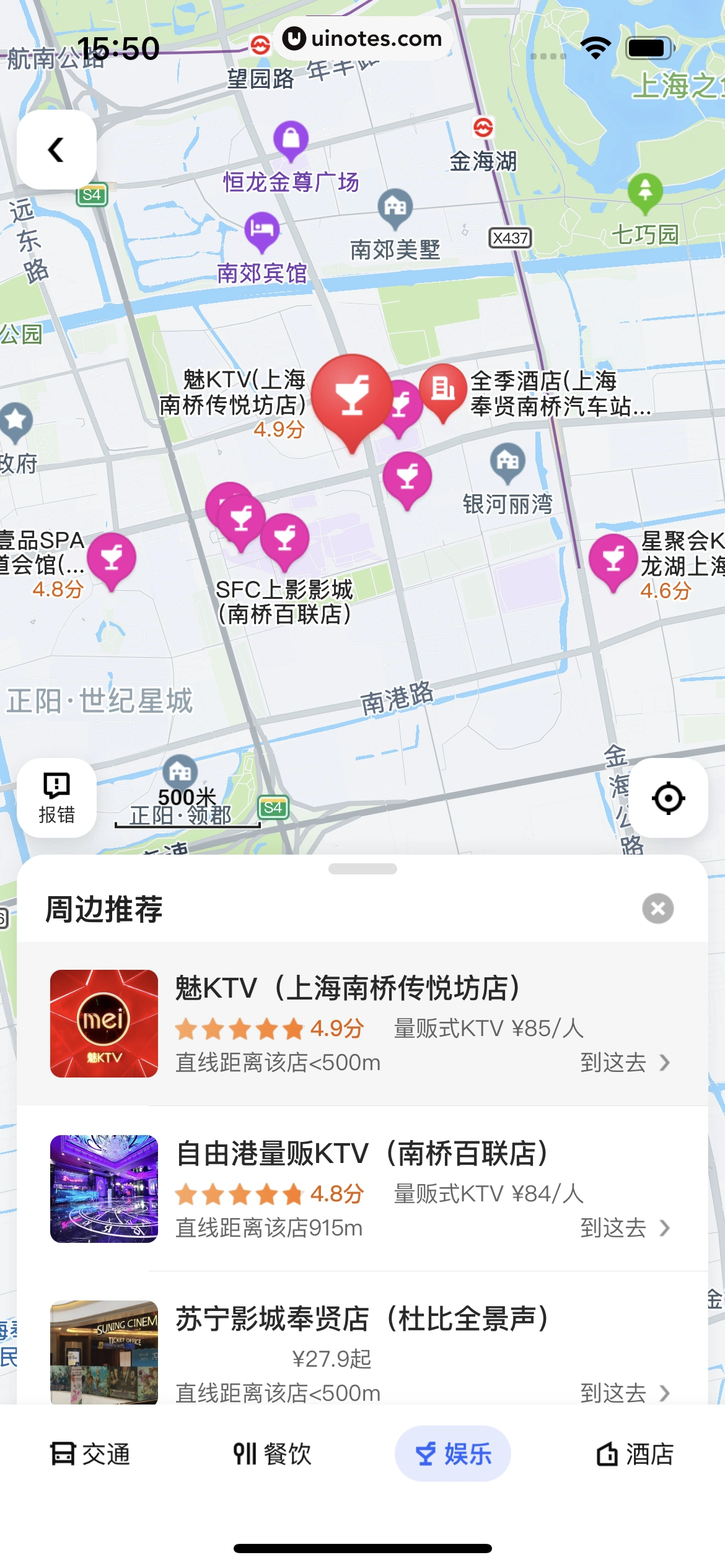
Task: Tap the 星聚会KTV map pin
Action: (613, 559)
